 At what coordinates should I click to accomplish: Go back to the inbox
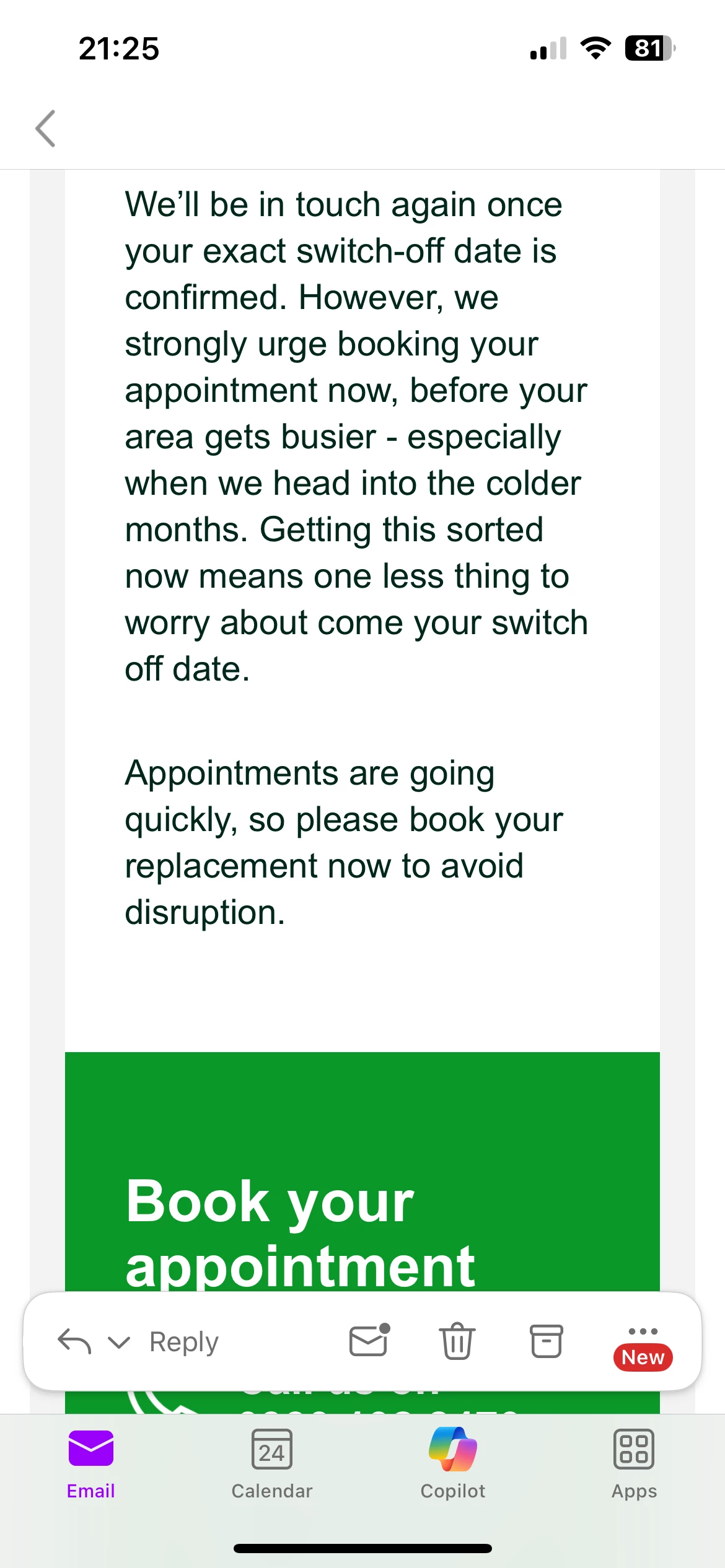click(46, 128)
